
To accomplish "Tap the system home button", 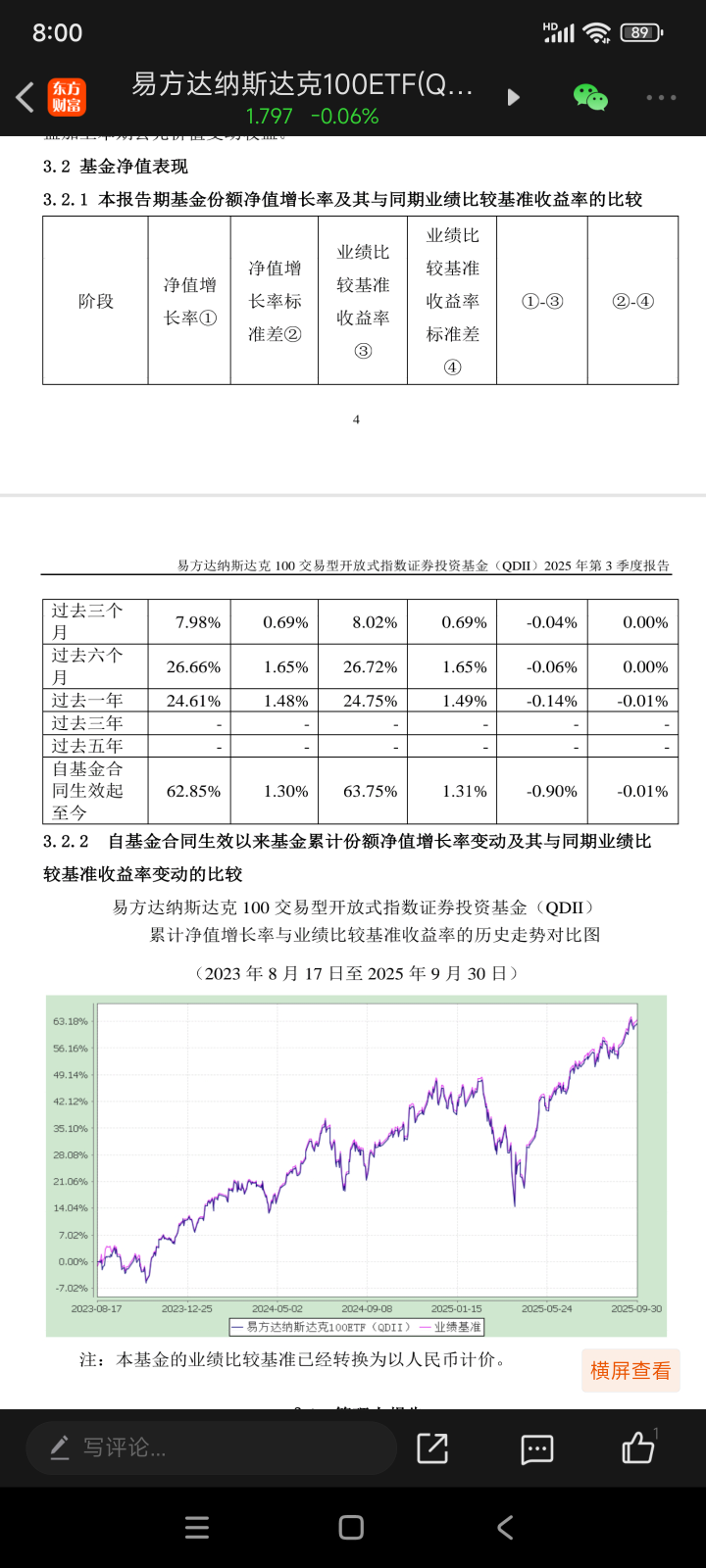I will point(351,1527).
